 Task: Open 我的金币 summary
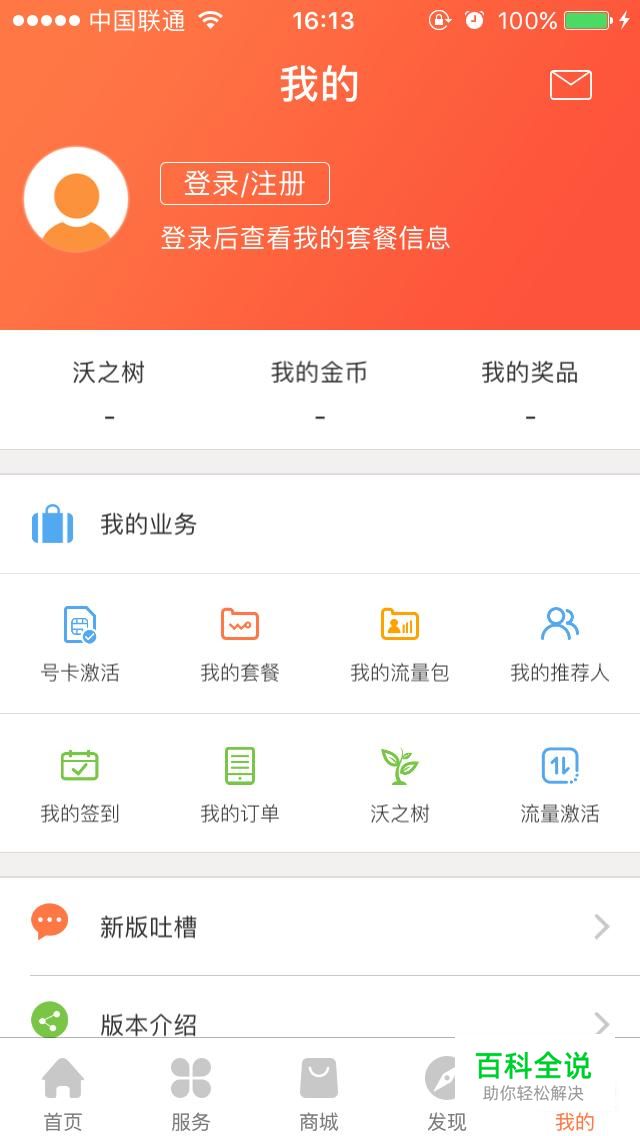coord(320,391)
